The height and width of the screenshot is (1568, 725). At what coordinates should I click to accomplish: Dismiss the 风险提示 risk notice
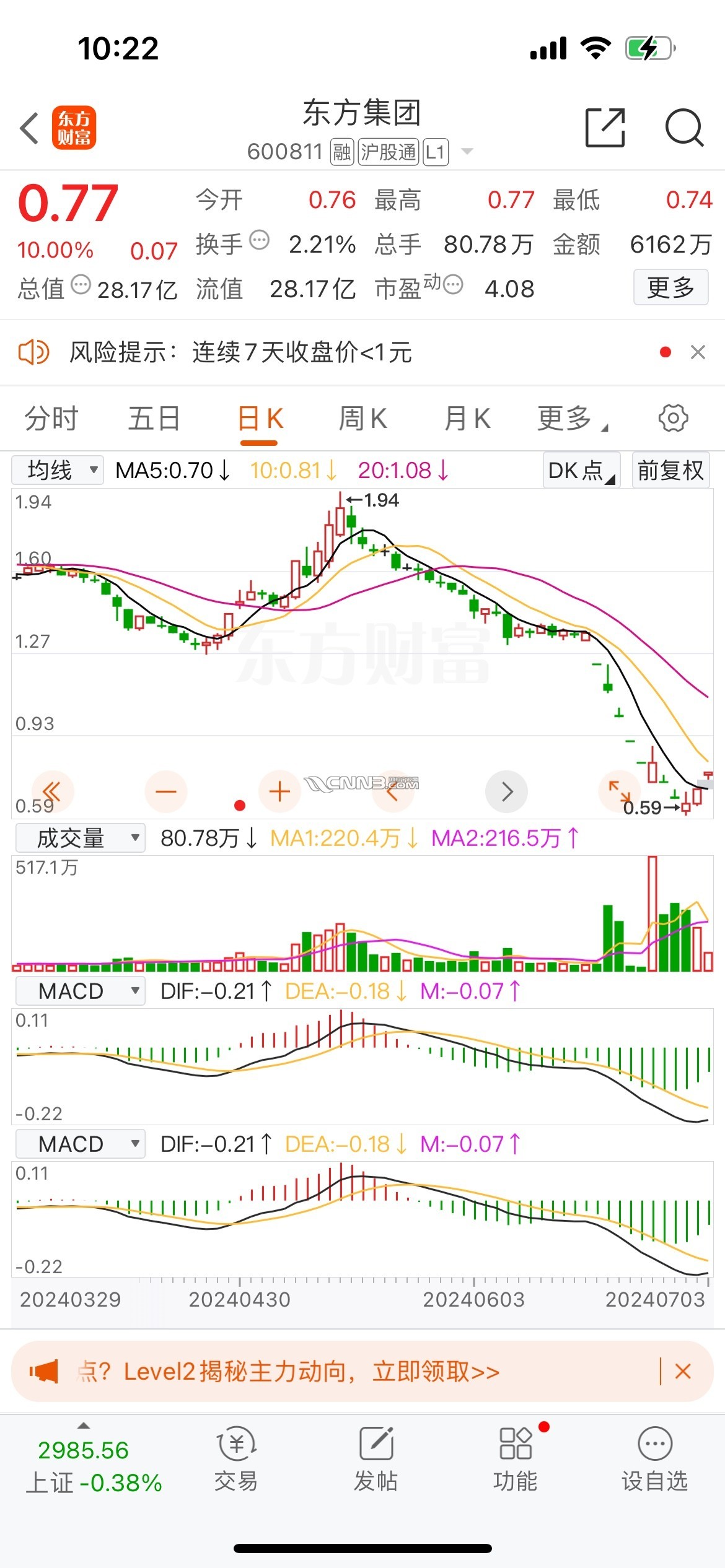click(698, 352)
